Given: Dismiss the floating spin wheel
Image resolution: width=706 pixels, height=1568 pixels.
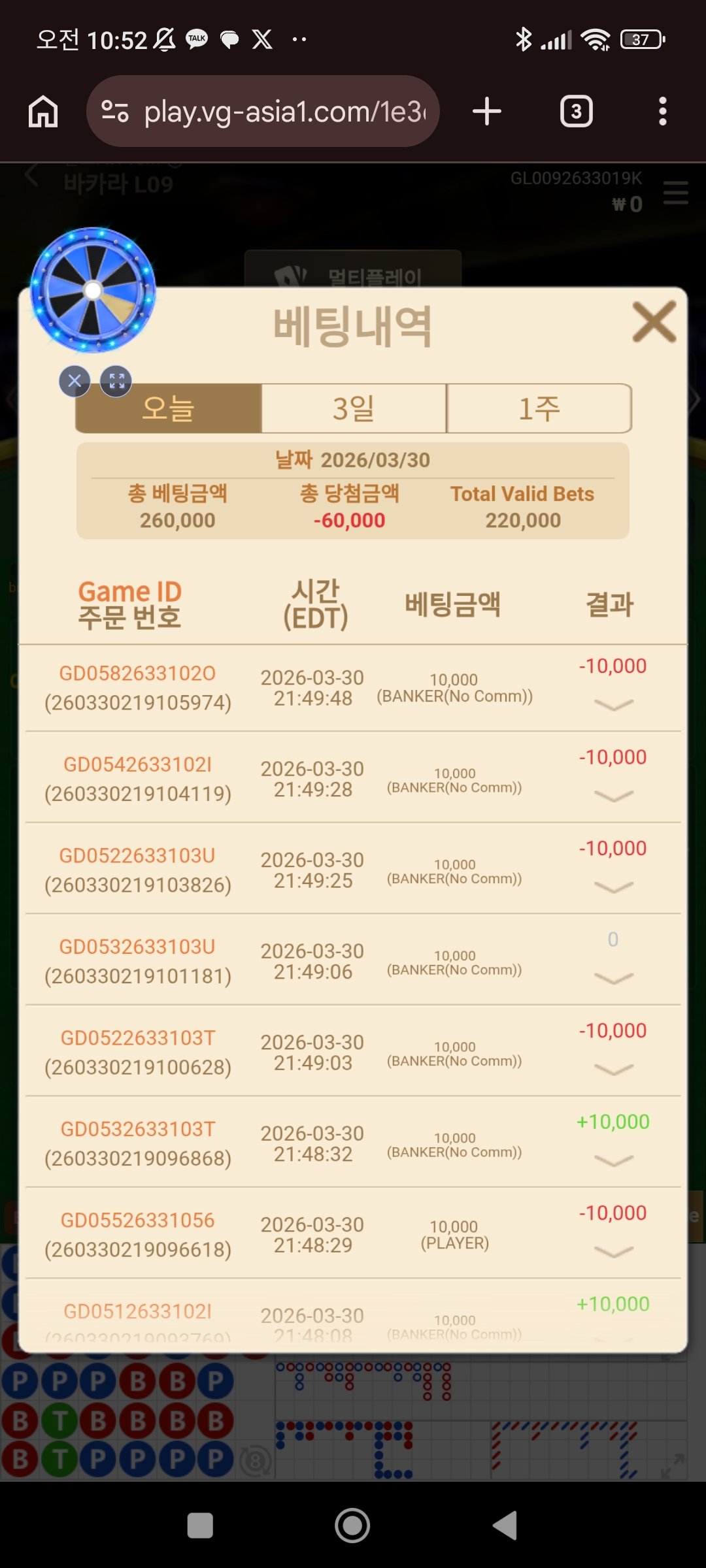Looking at the screenshot, I should tap(75, 381).
